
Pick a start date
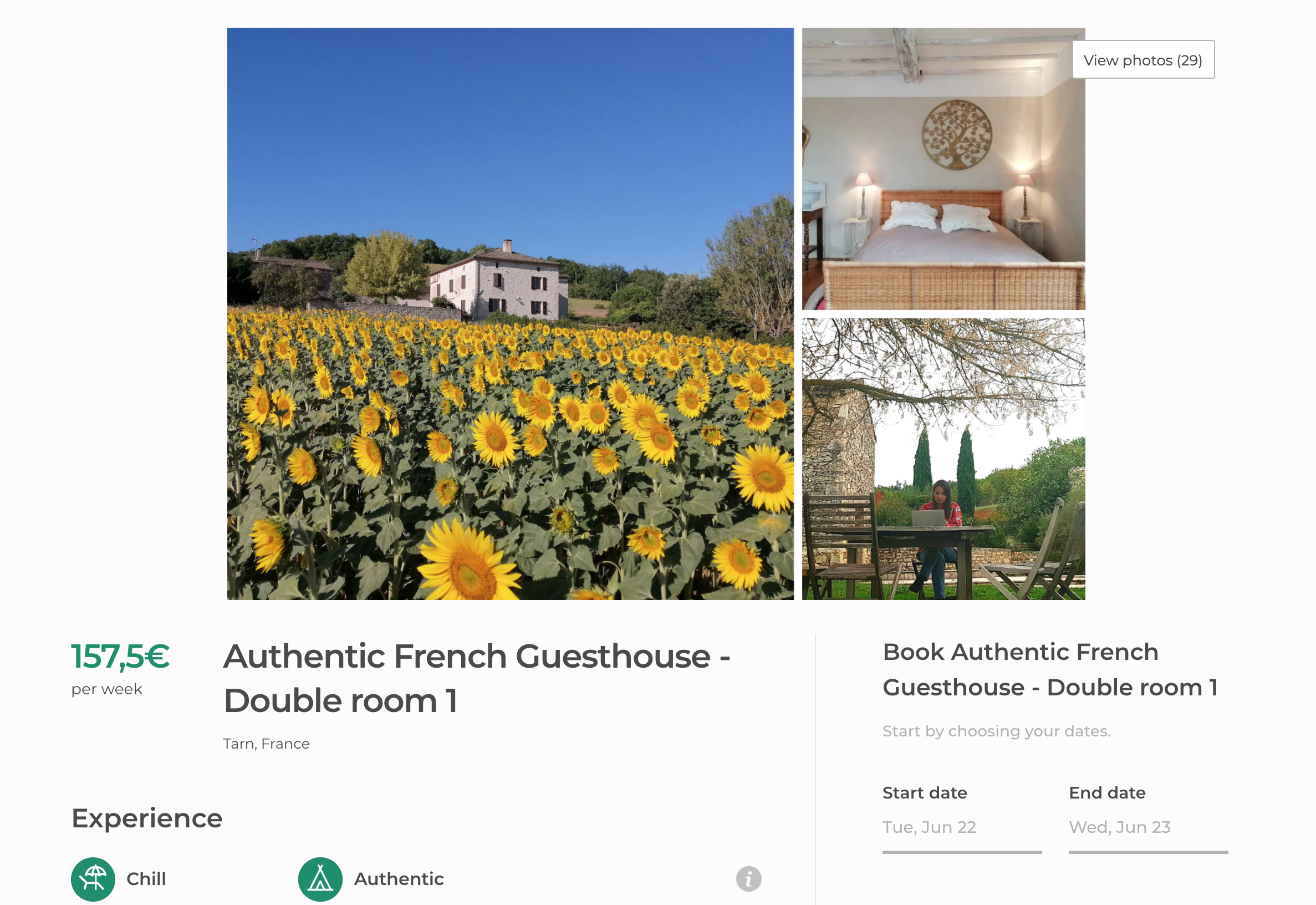click(961, 827)
